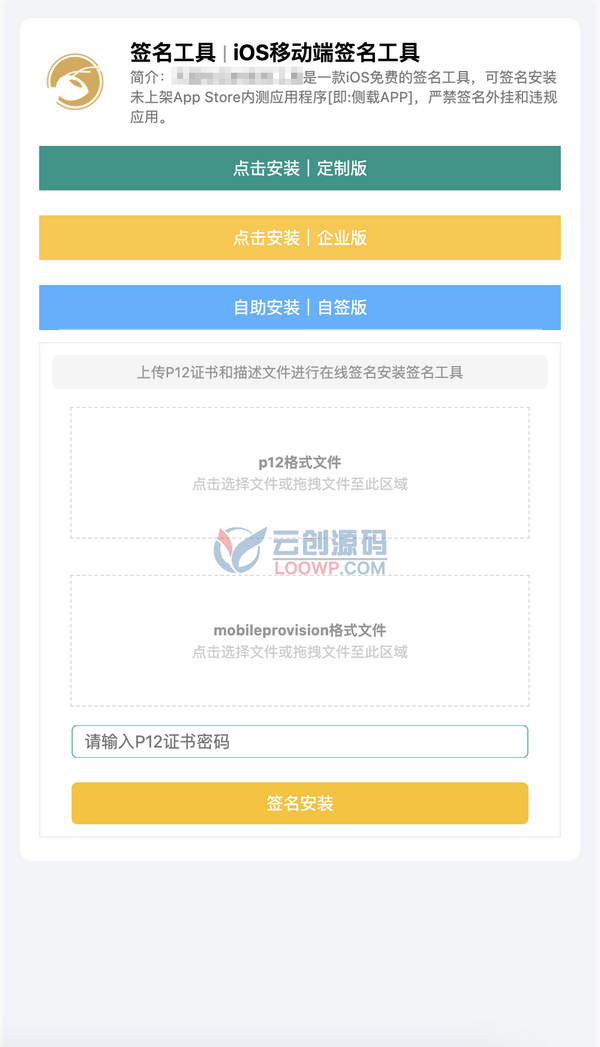Select the mobileprovision格式文件 upload area

coord(300,641)
